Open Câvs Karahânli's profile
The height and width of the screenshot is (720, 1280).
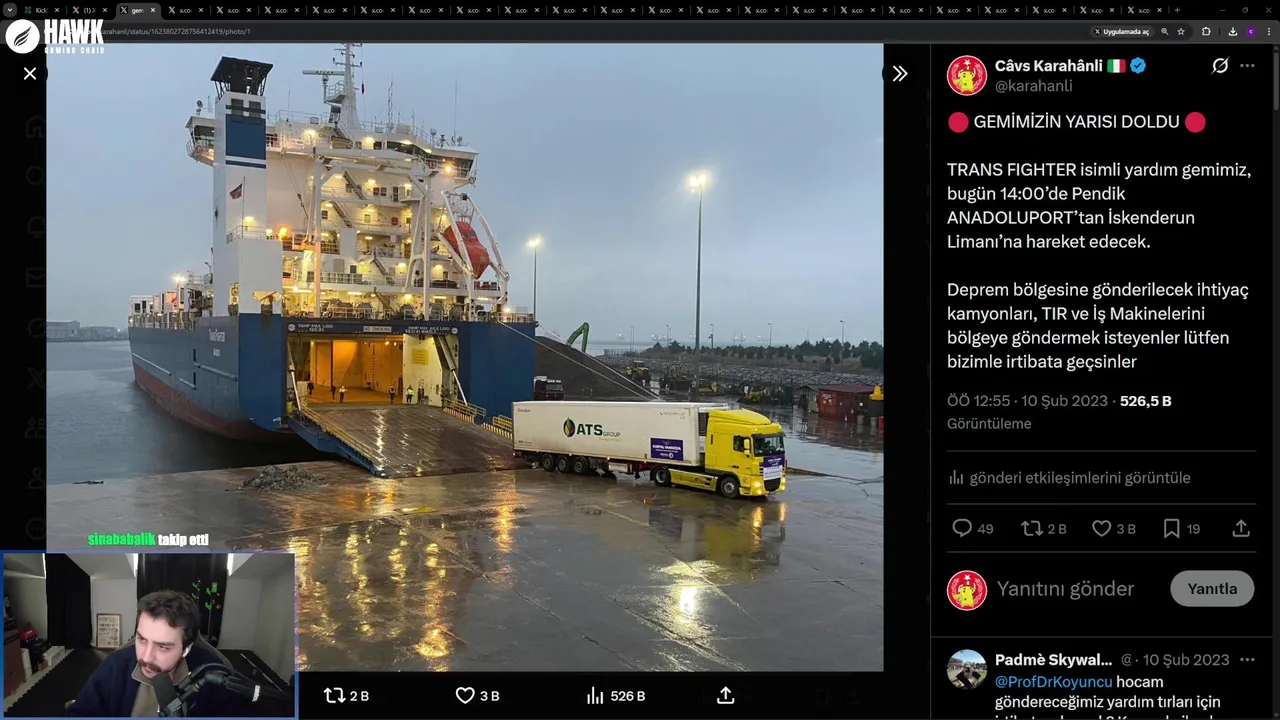[x=1048, y=66]
